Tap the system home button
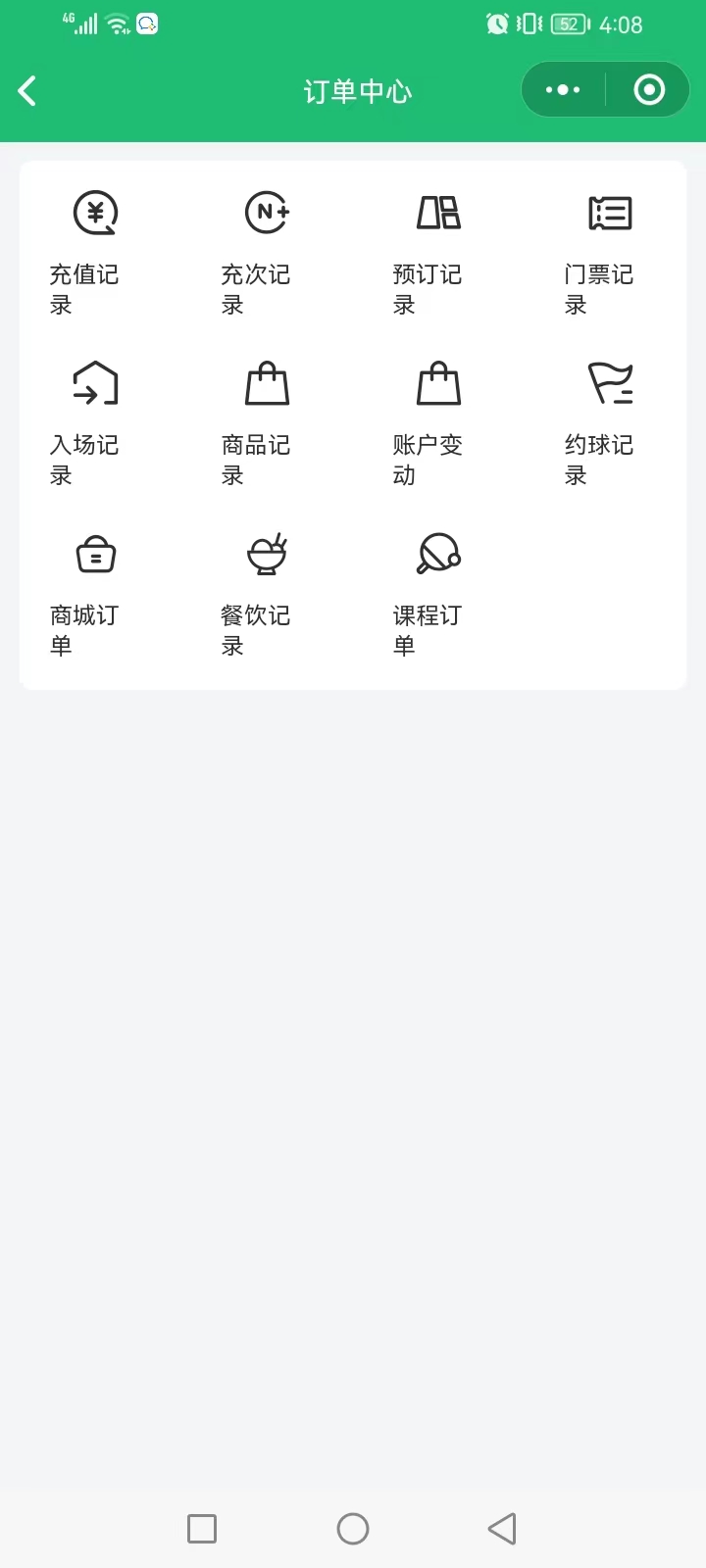 pyautogui.click(x=353, y=1529)
